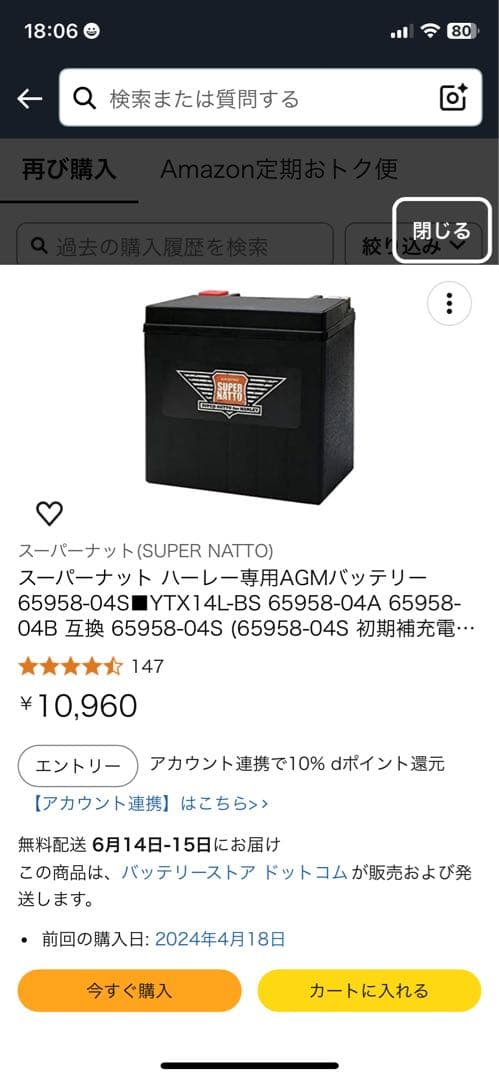Viewport: 499px width, 1080px height.
Task: Open the three-dot options menu
Action: (x=449, y=303)
